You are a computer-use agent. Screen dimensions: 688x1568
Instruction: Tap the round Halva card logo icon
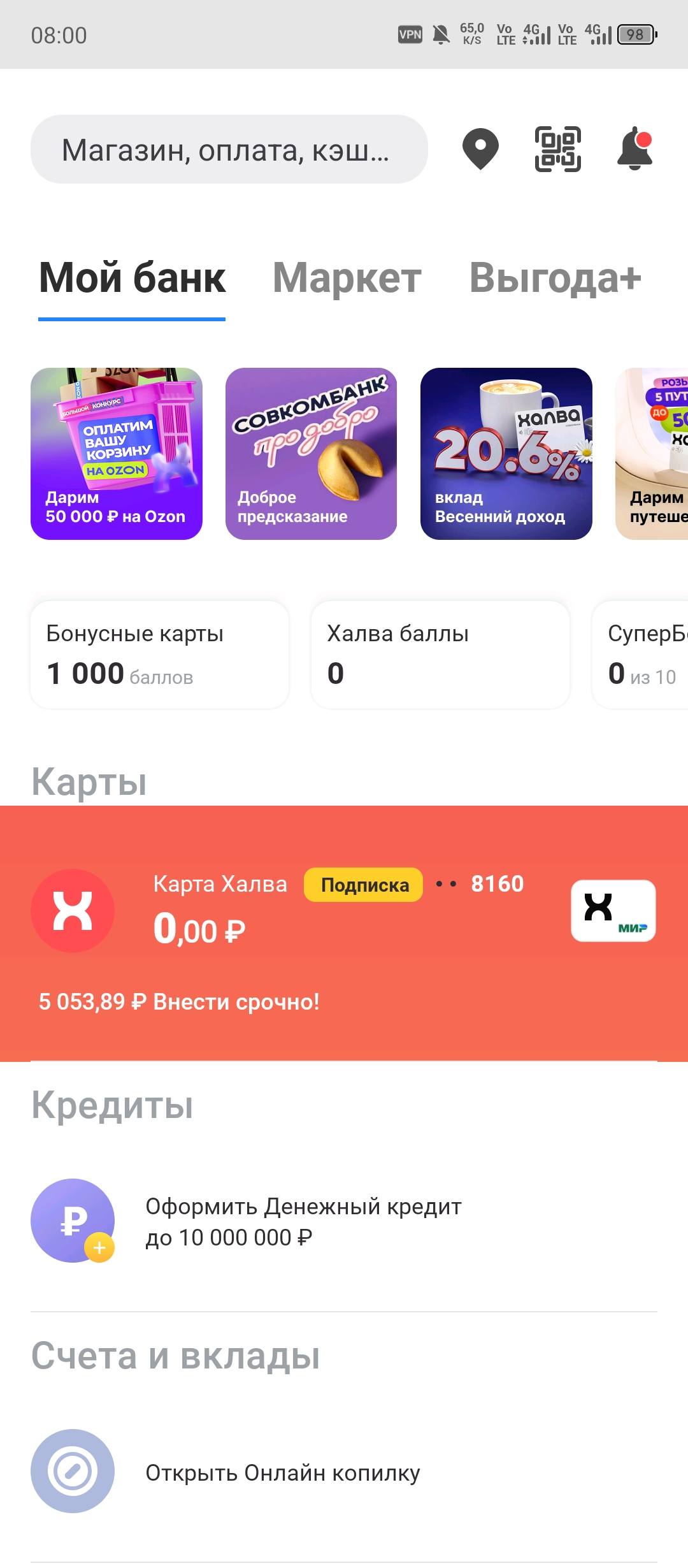[x=72, y=910]
